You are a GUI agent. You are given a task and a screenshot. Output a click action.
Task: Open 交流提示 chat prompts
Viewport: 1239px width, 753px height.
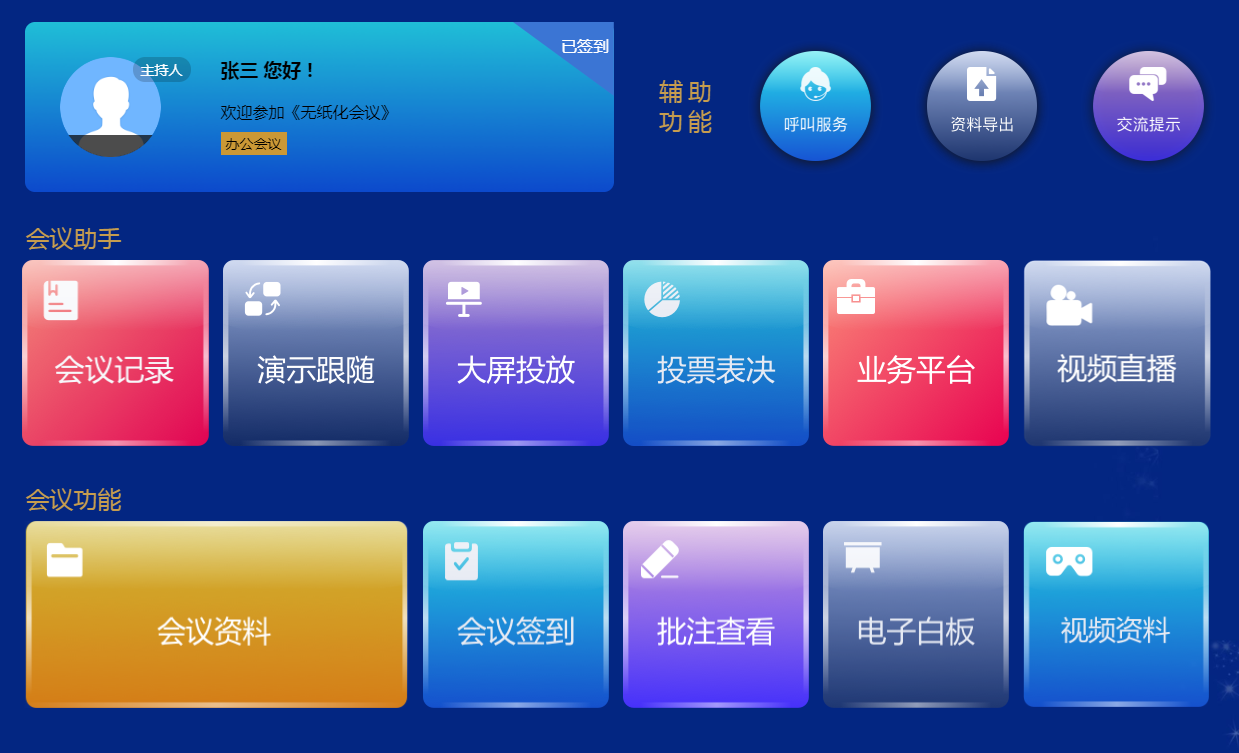(x=1148, y=106)
